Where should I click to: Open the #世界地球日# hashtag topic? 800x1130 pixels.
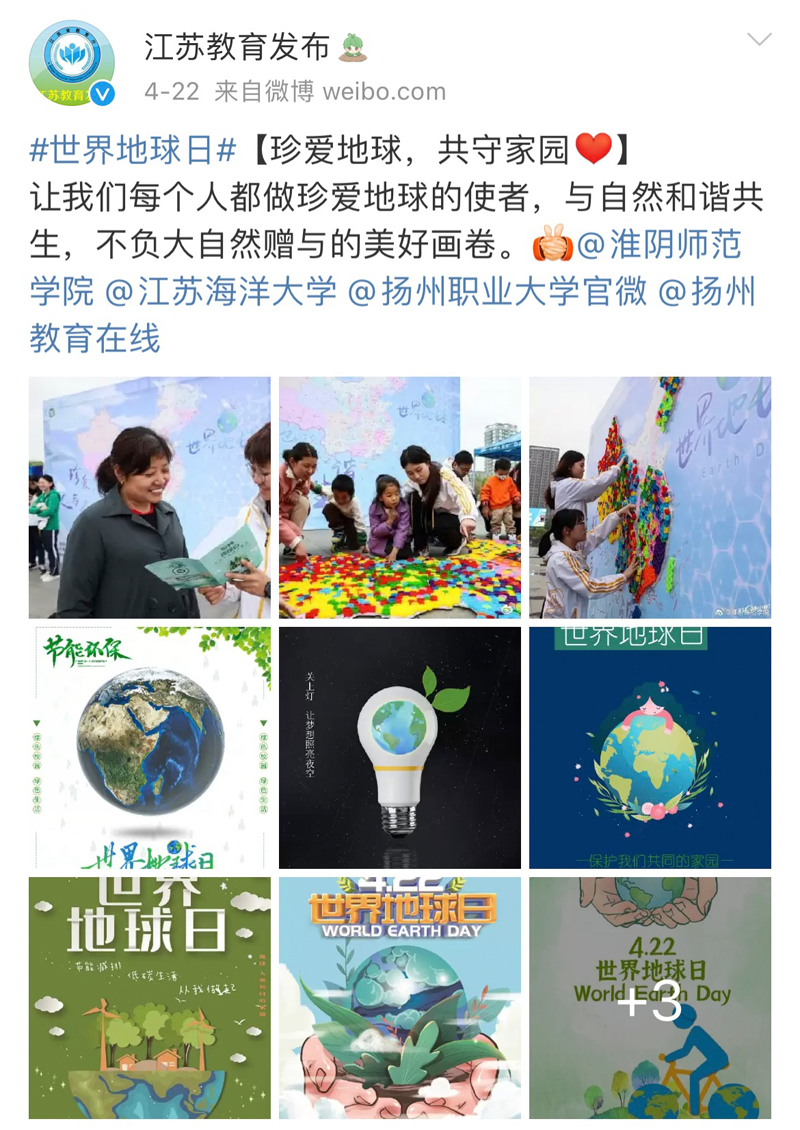[132, 150]
